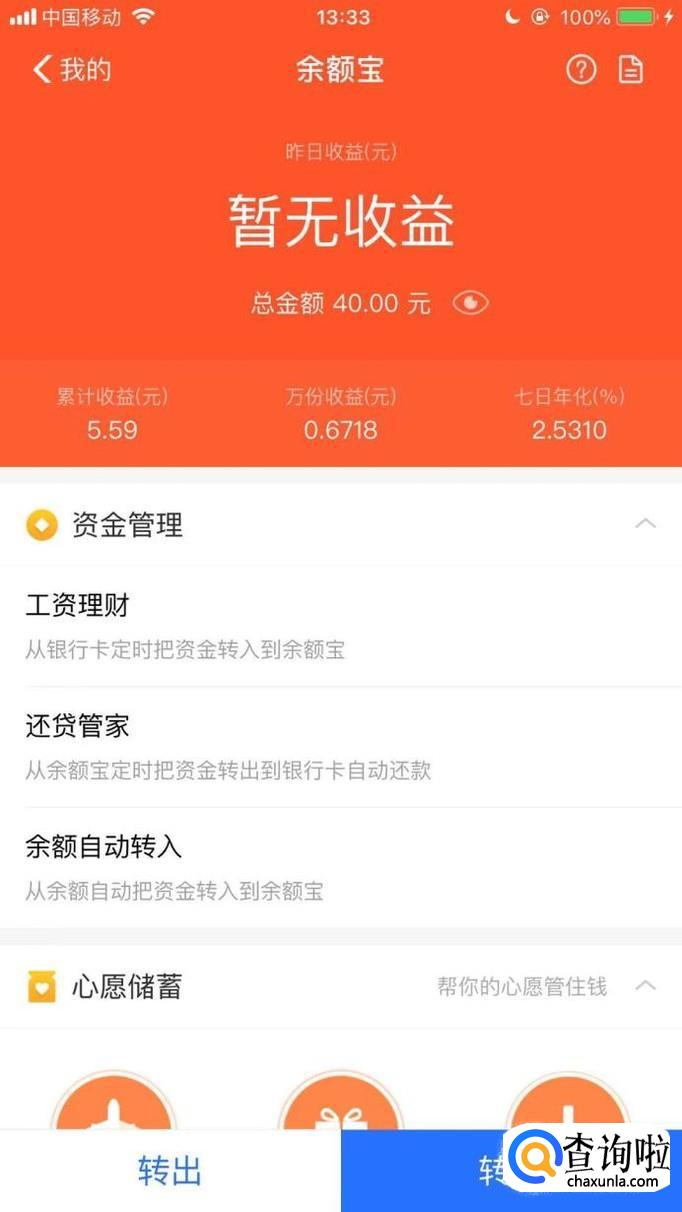Open the help question mark icon
682x1212 pixels.
581,70
